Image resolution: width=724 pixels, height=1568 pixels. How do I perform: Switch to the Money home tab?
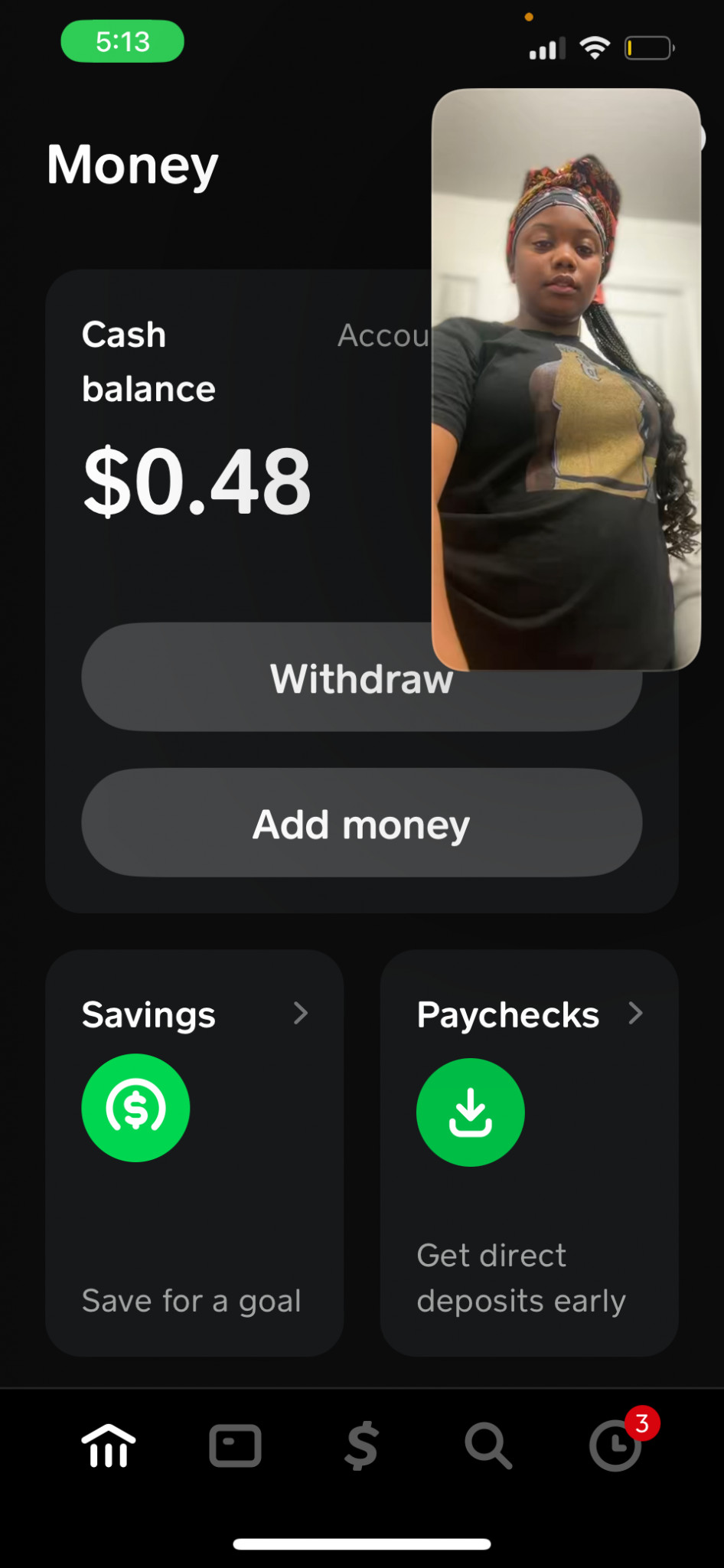(108, 1445)
